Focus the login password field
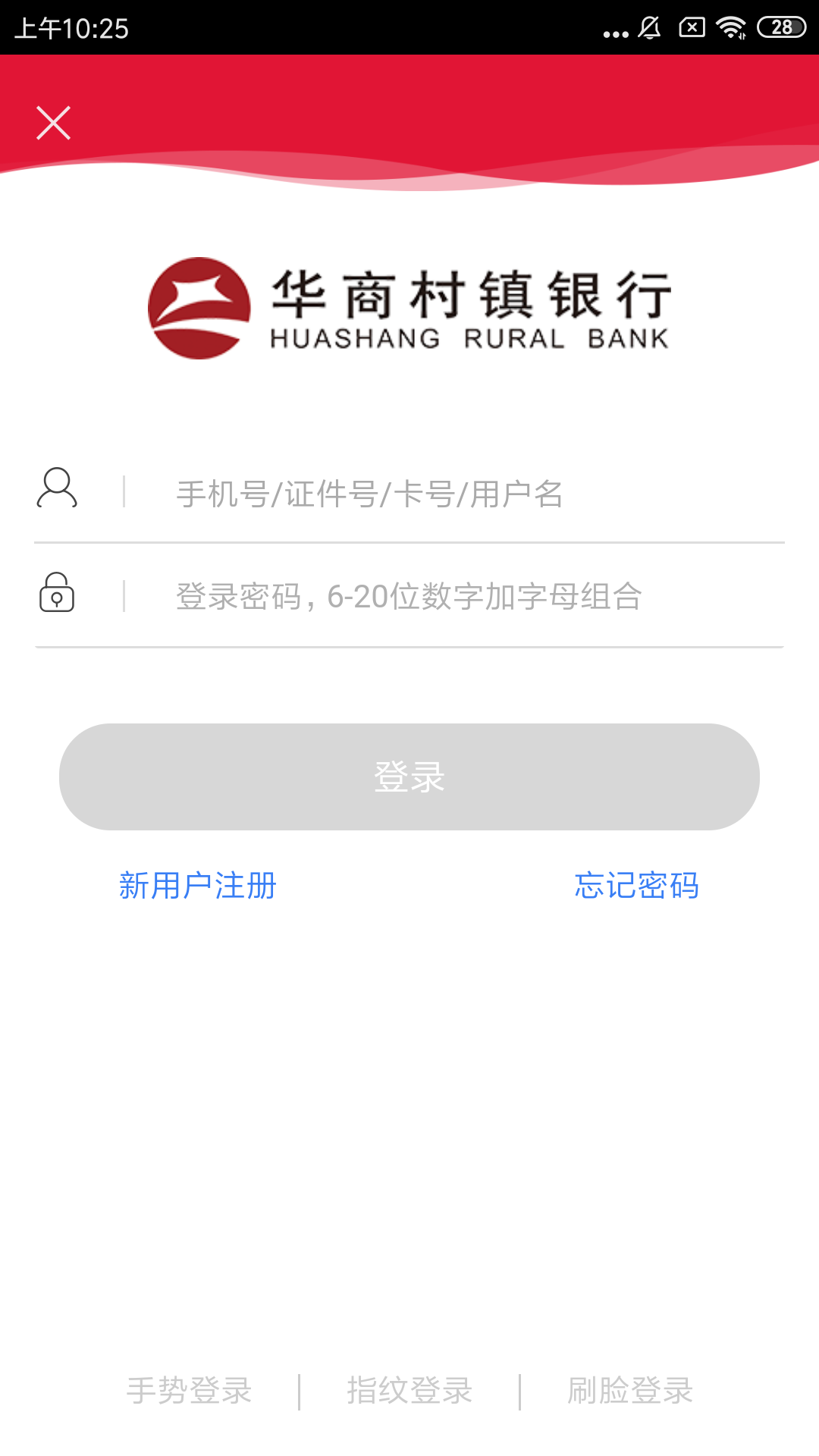The image size is (819, 1456). [455, 597]
